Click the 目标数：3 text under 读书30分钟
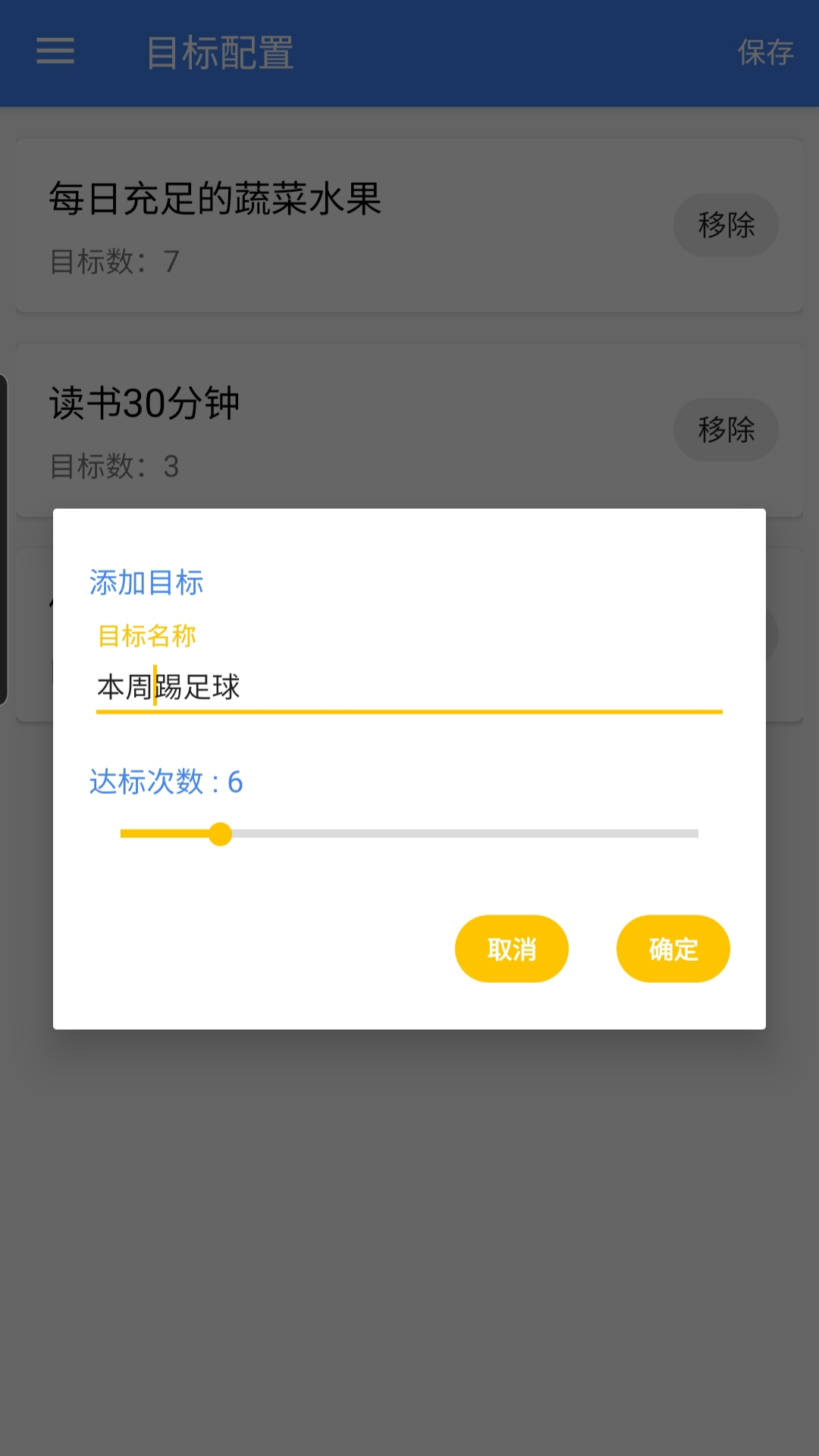 112,468
